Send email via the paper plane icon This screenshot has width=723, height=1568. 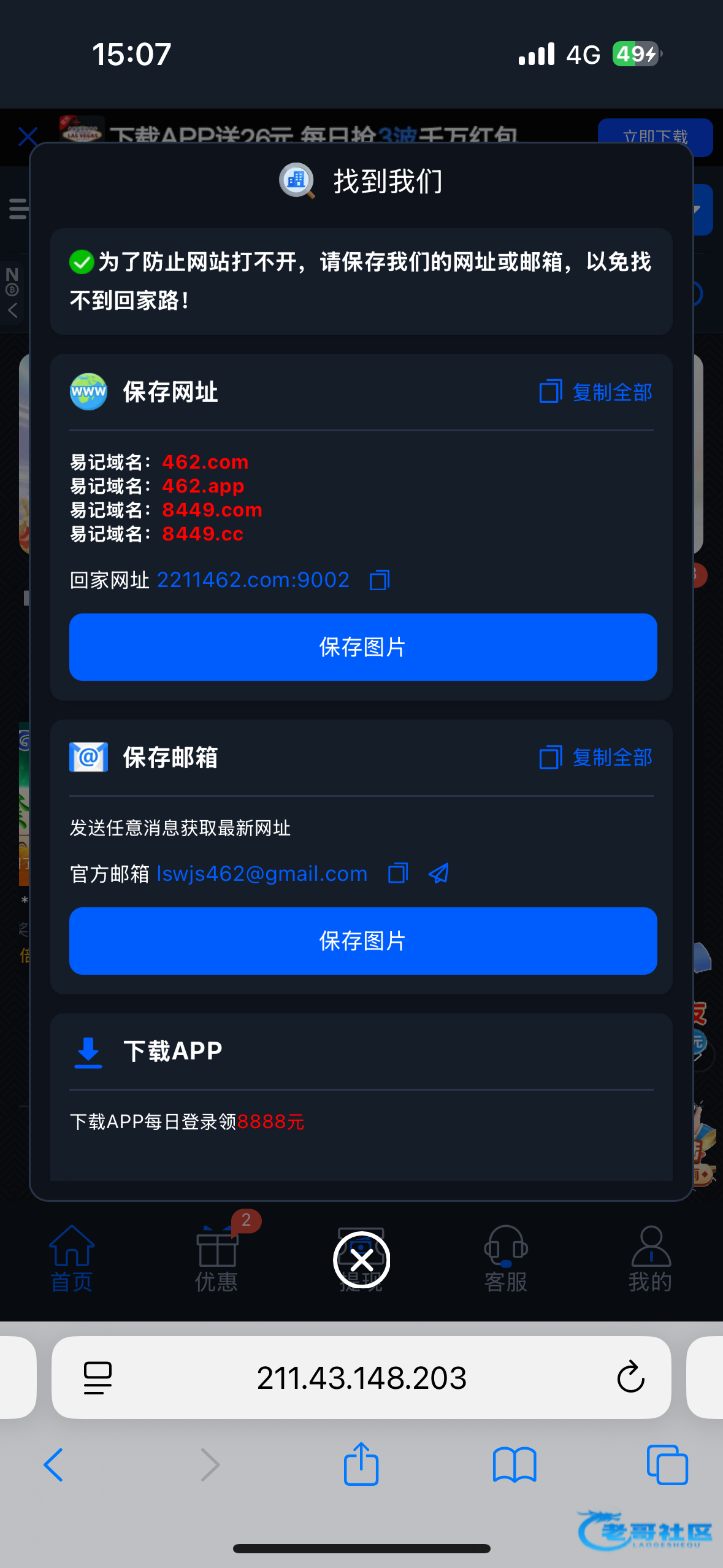click(x=438, y=873)
